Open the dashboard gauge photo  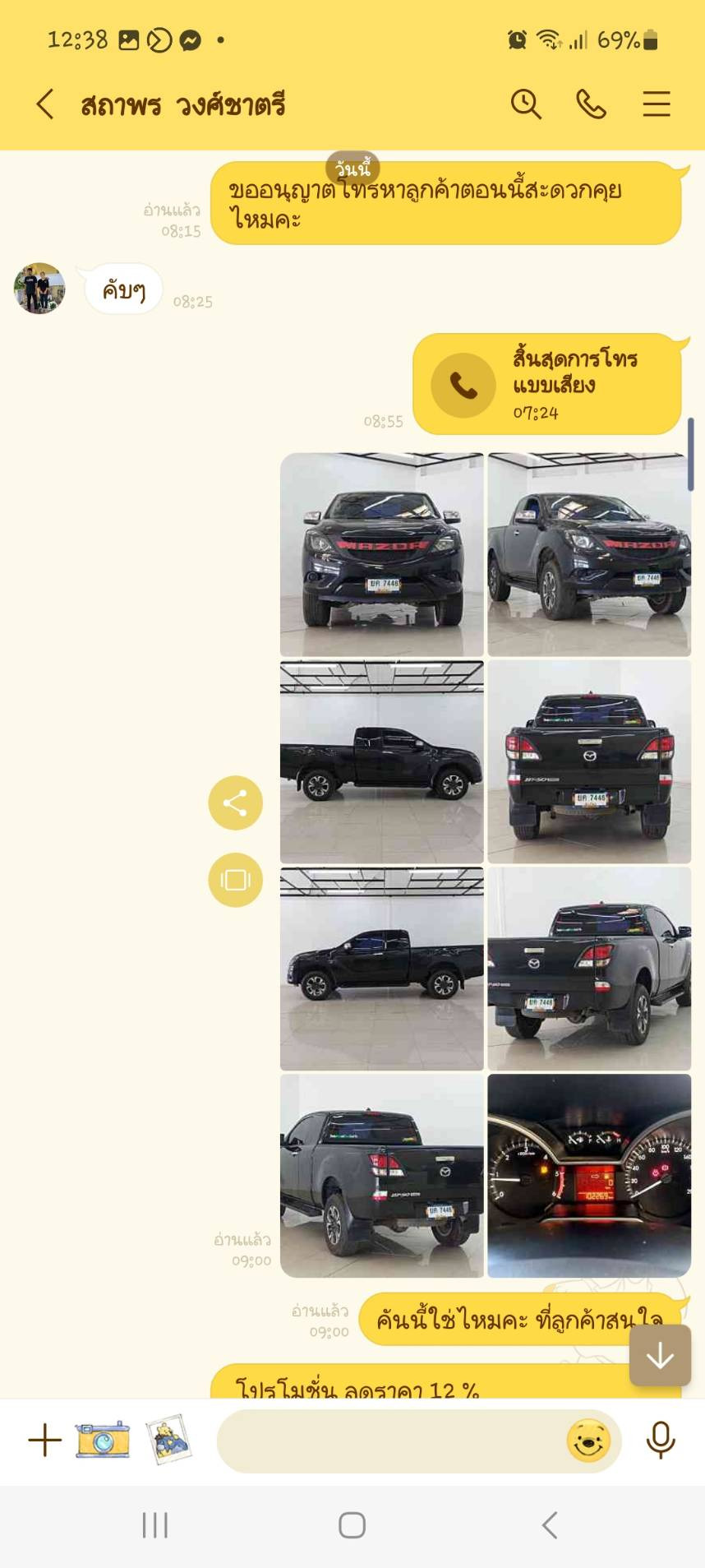point(589,1175)
